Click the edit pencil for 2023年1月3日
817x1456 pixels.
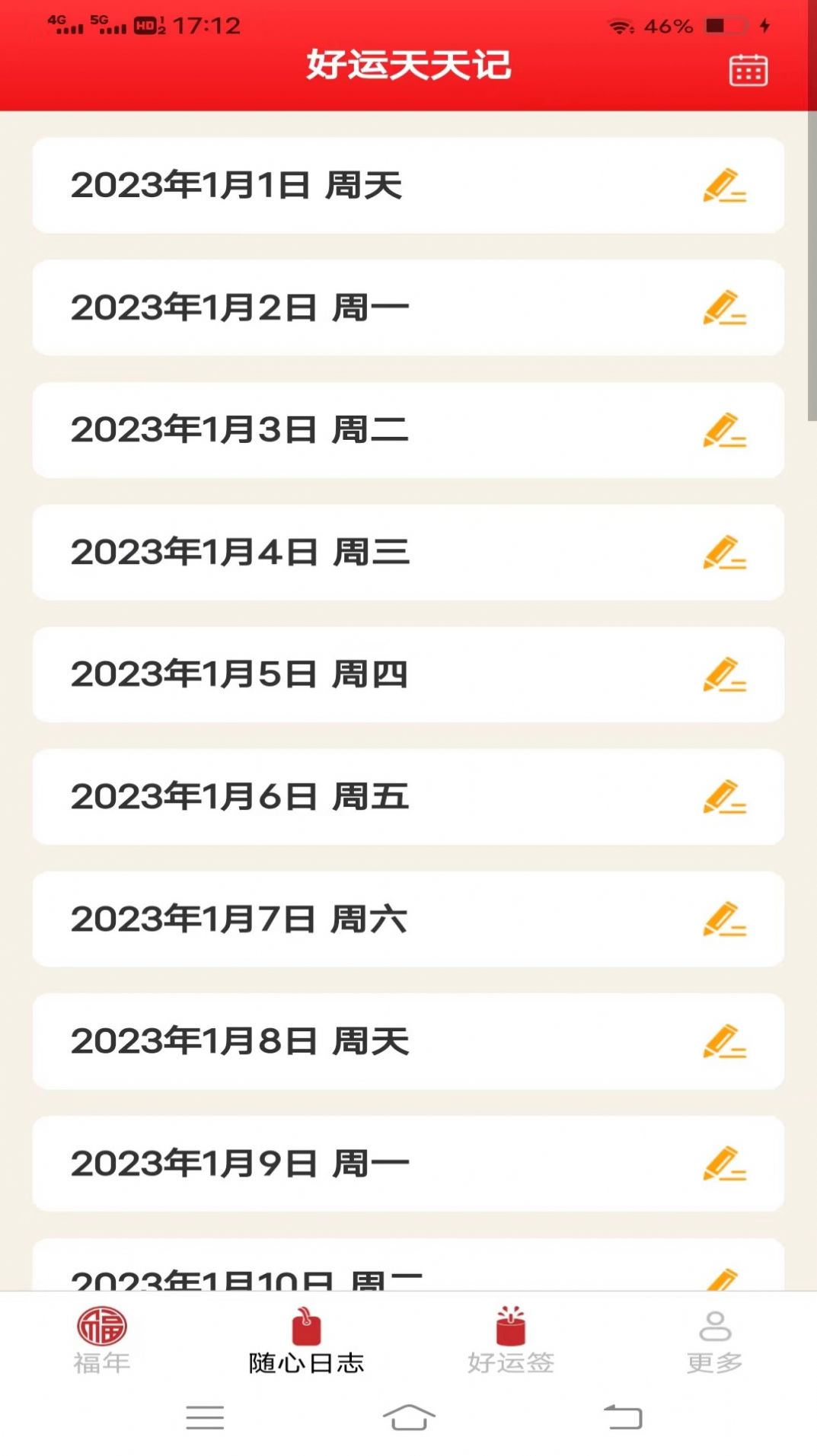pos(726,430)
